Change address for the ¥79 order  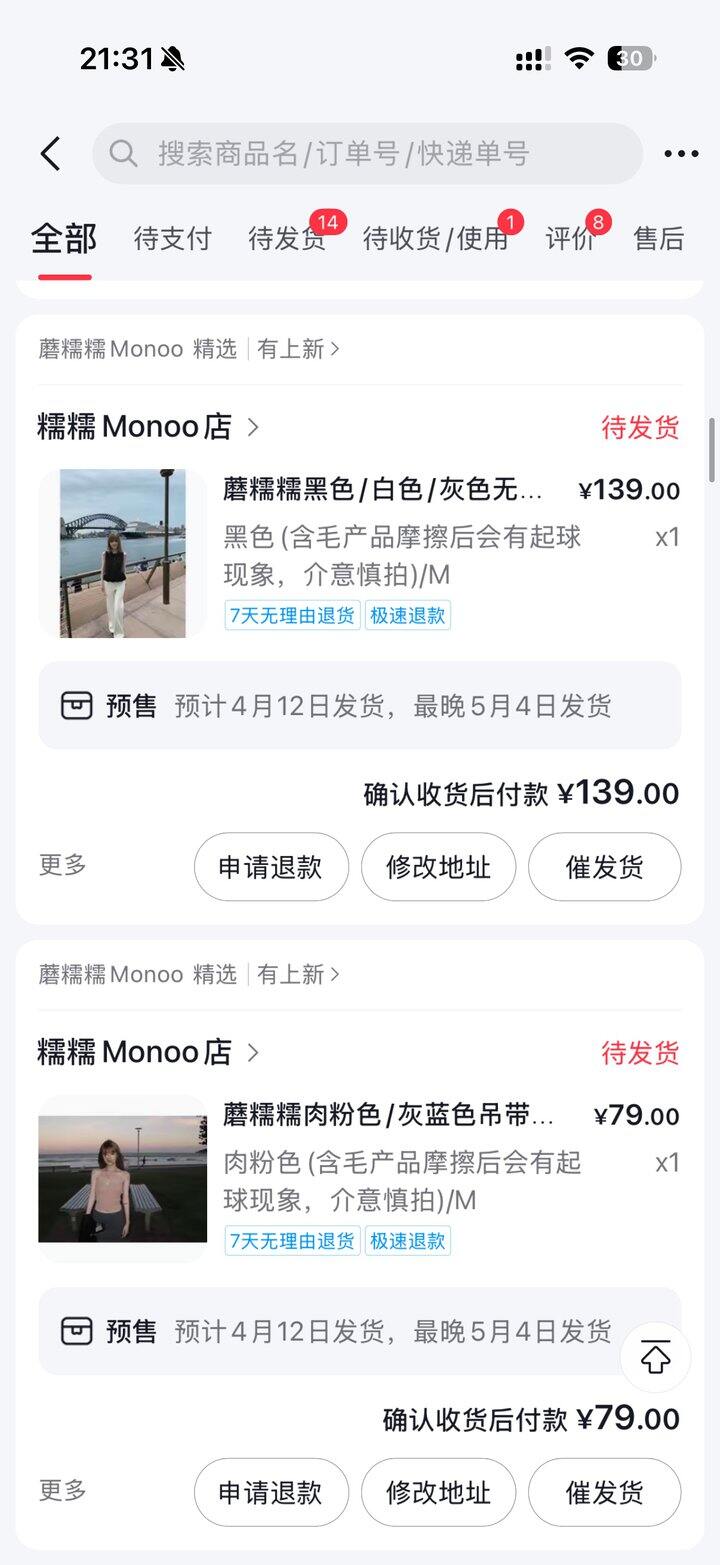(438, 1492)
